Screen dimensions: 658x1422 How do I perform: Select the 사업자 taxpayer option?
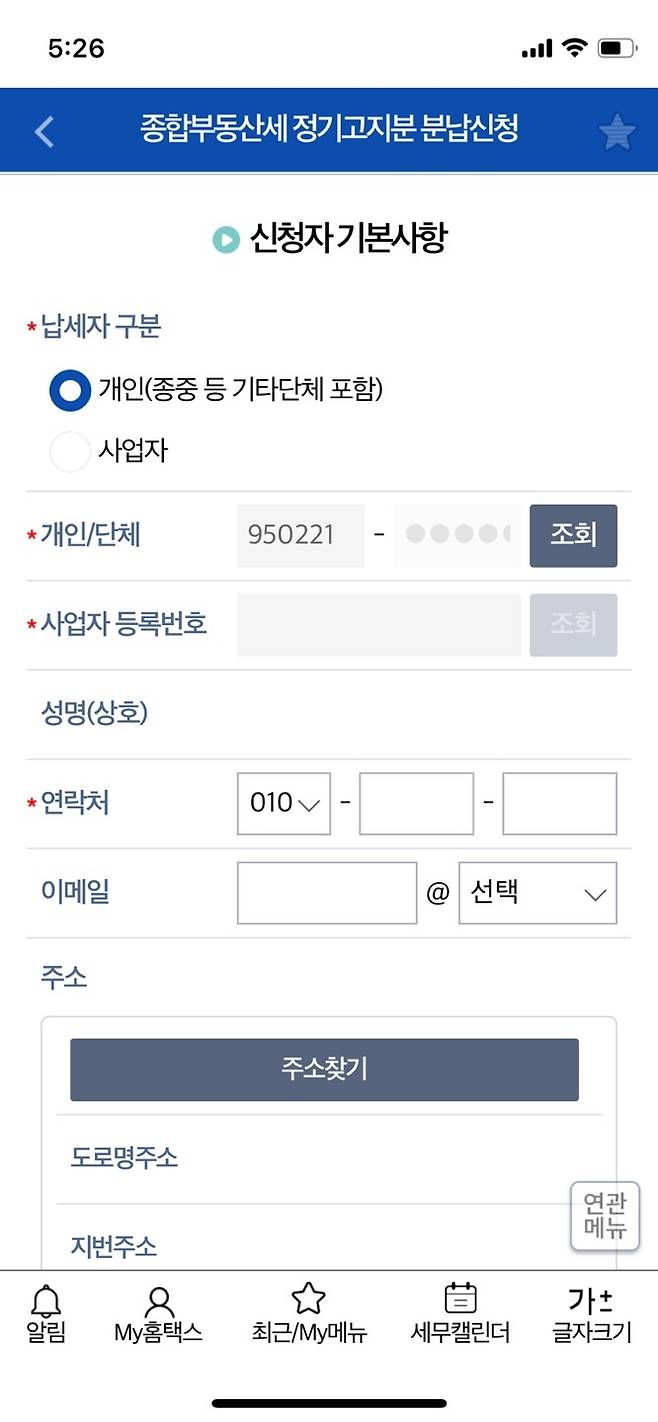pos(71,452)
